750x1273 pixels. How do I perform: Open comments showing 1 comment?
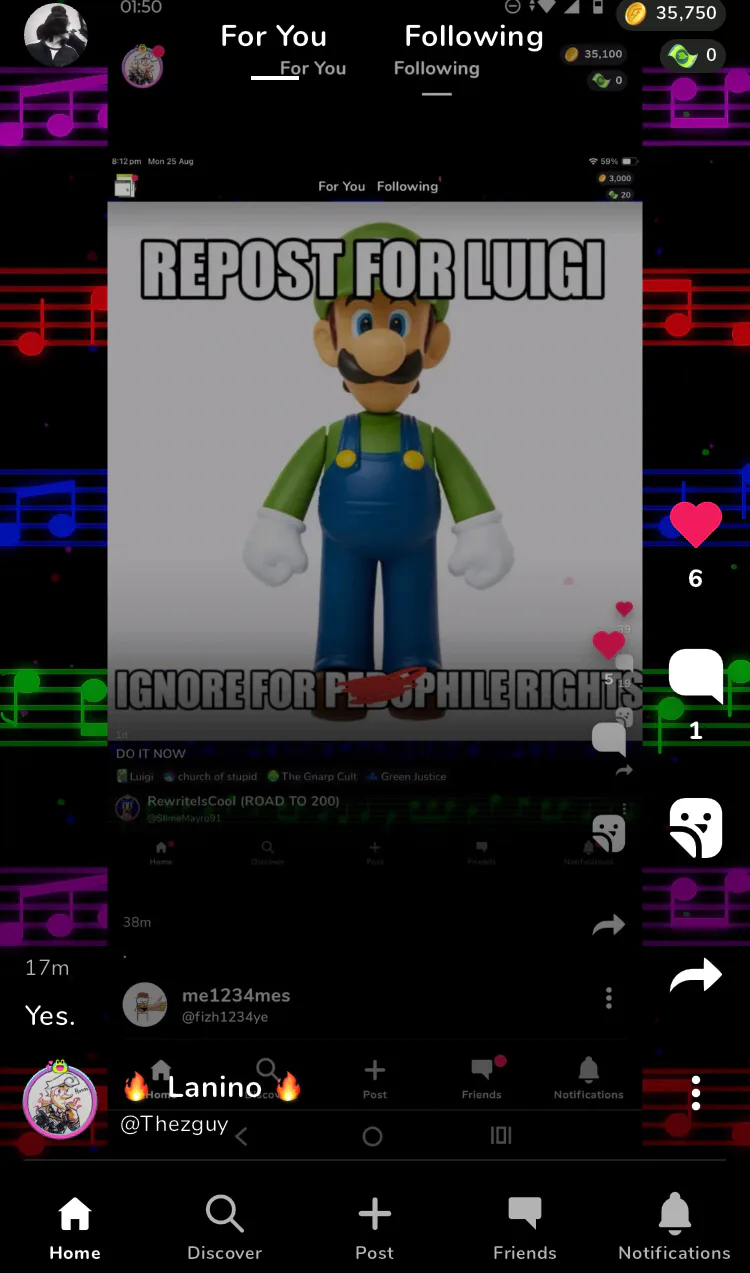(696, 676)
